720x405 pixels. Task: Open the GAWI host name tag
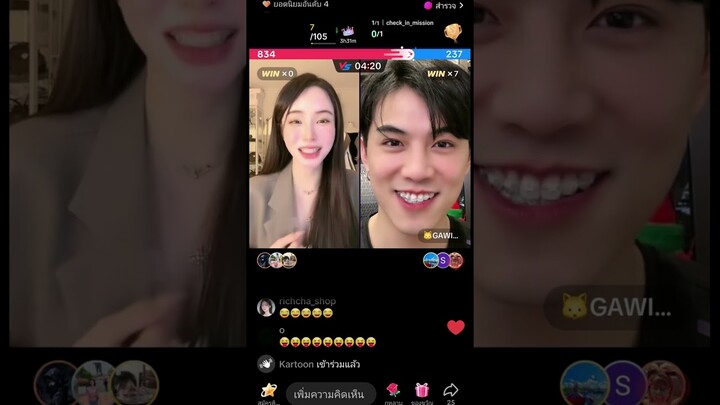(x=440, y=236)
